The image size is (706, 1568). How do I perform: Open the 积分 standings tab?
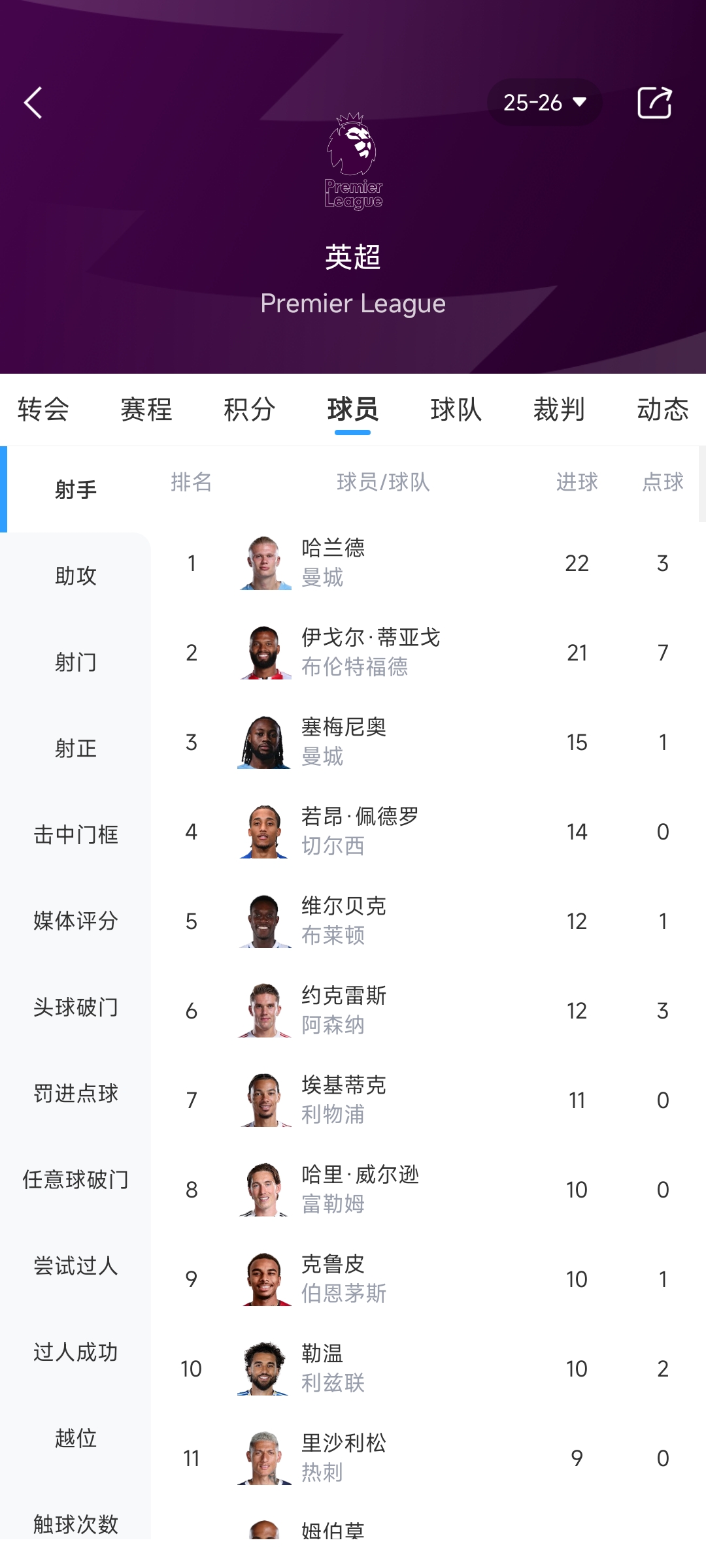coord(249,410)
